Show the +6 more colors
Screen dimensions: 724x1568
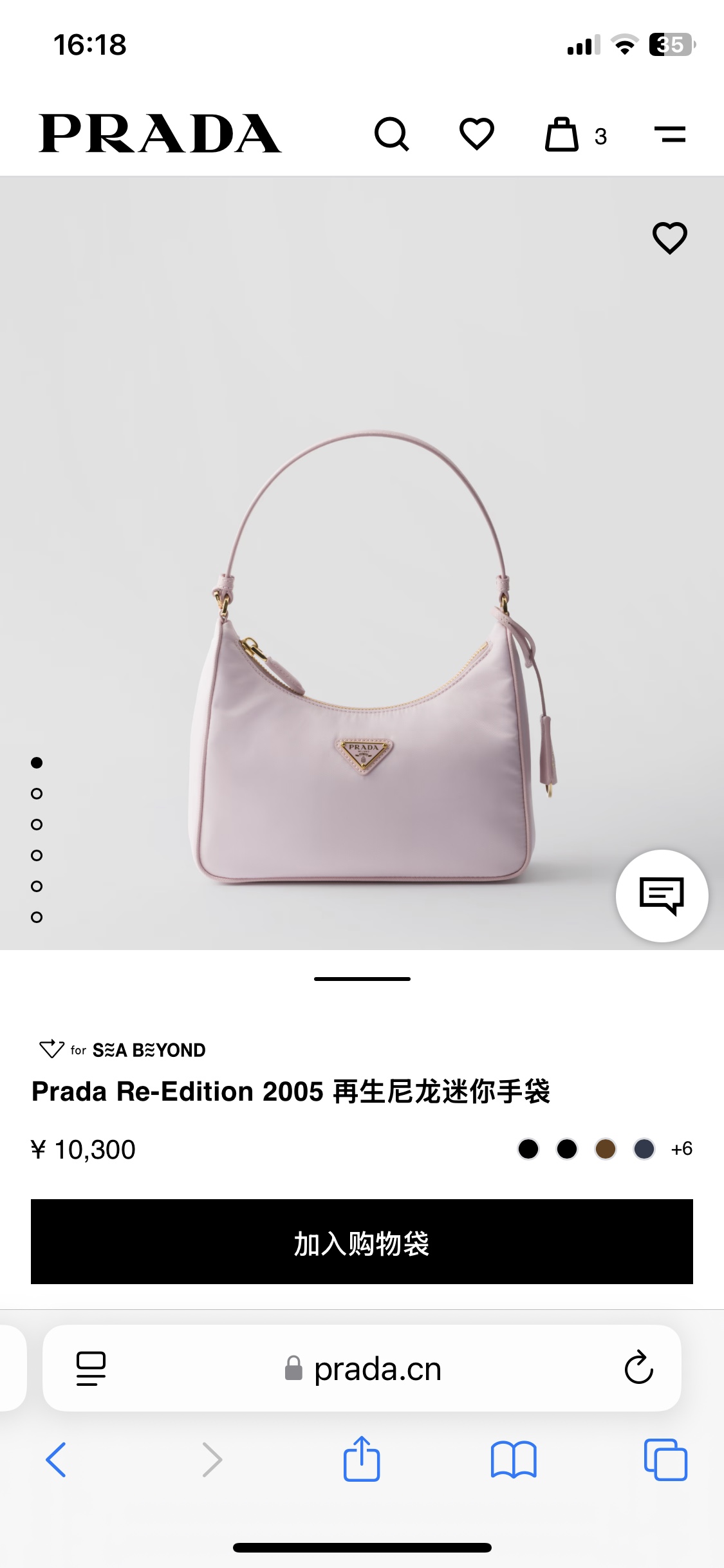682,1149
